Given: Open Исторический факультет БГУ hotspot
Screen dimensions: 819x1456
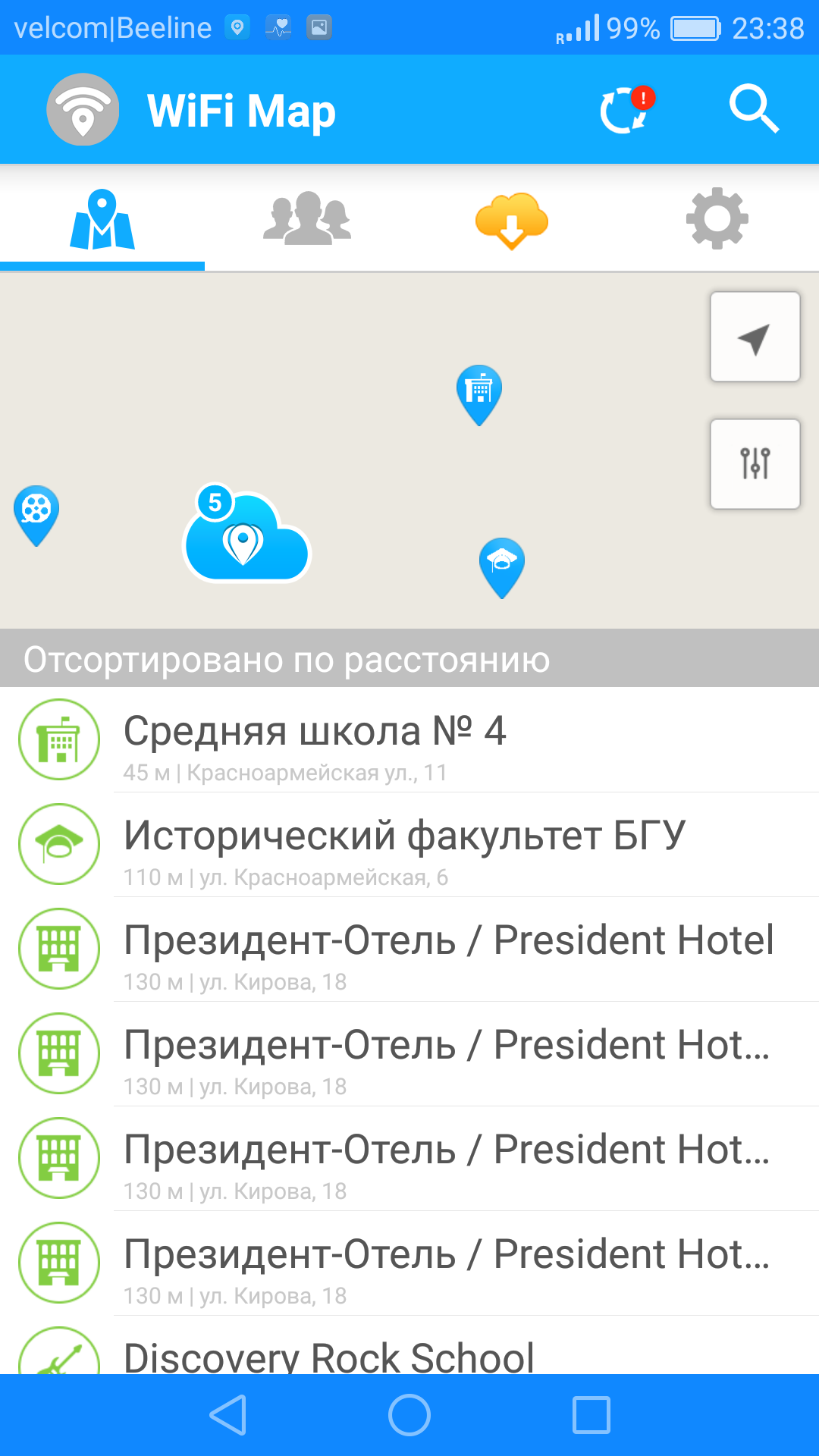Looking at the screenshot, I should coord(409,845).
